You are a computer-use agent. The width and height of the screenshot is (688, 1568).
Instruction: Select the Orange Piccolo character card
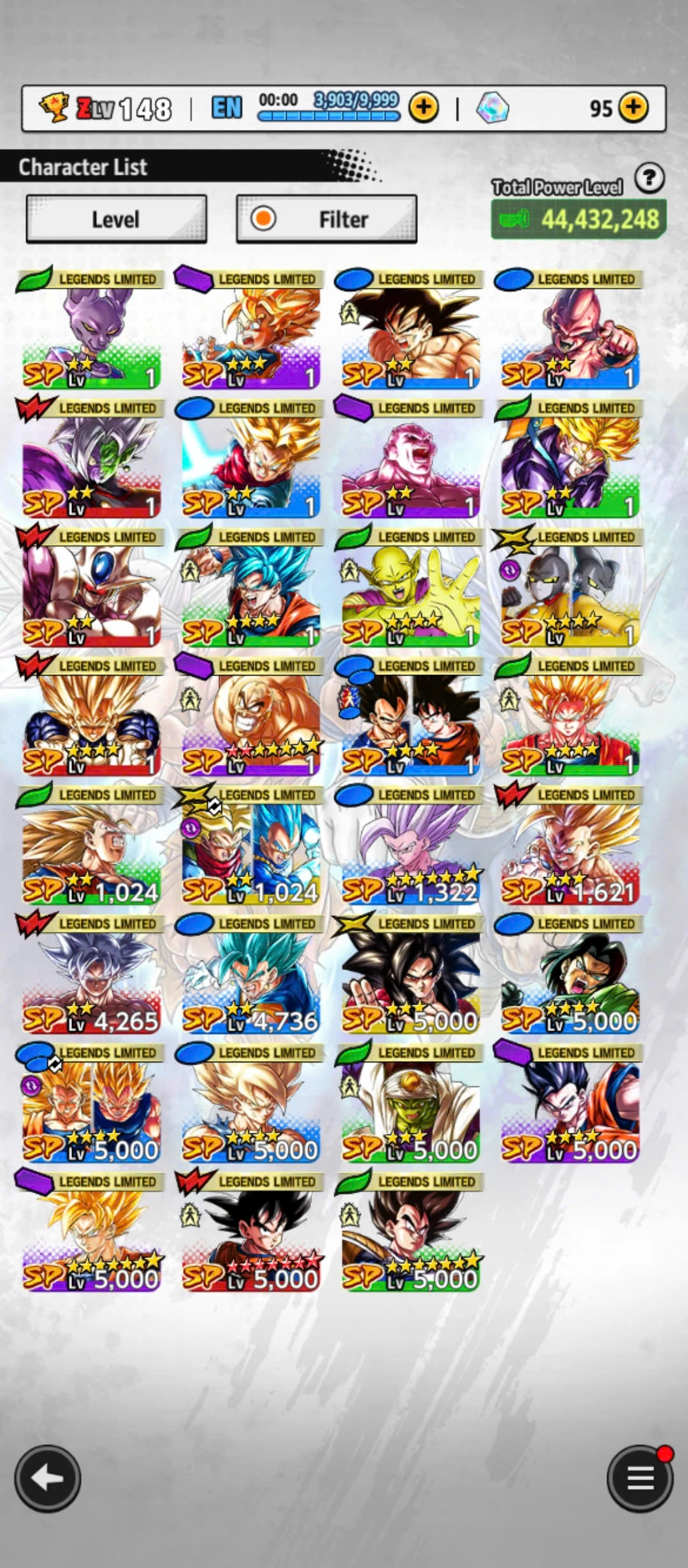[410, 590]
